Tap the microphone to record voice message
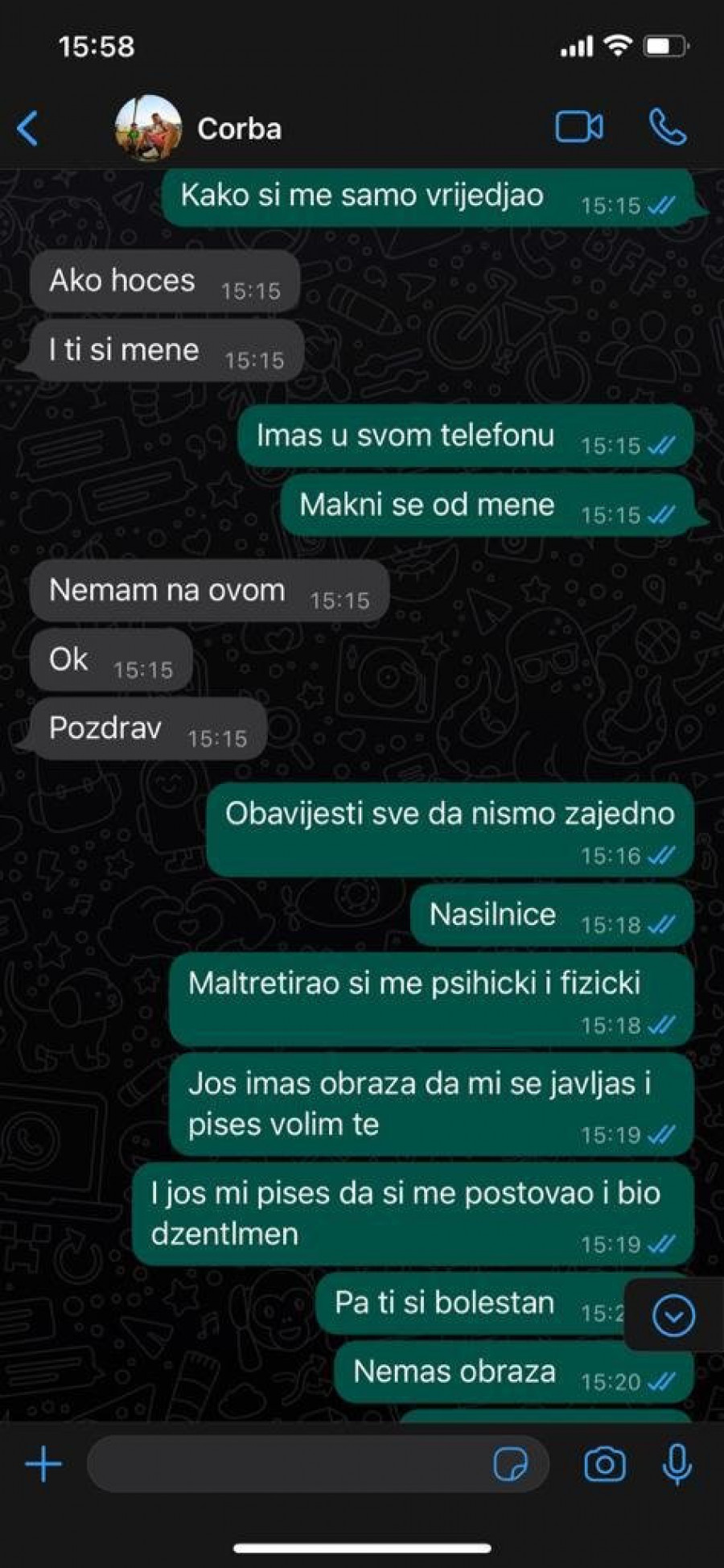 (x=677, y=1464)
